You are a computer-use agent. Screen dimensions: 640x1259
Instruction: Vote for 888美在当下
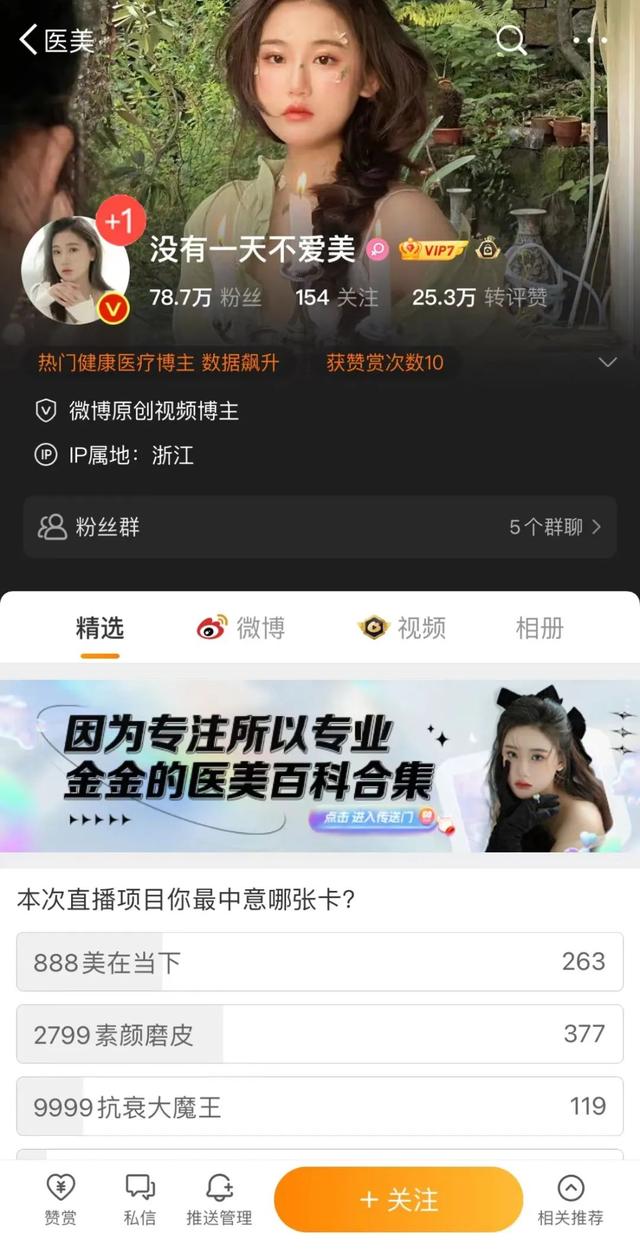pos(320,962)
